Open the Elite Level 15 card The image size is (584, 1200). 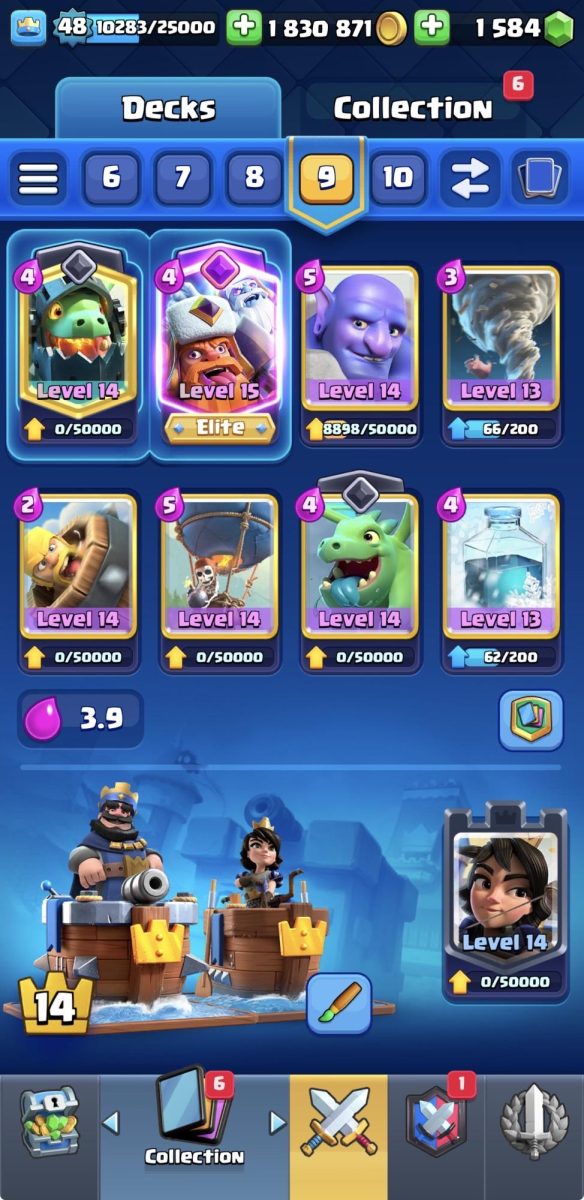[x=220, y=345]
